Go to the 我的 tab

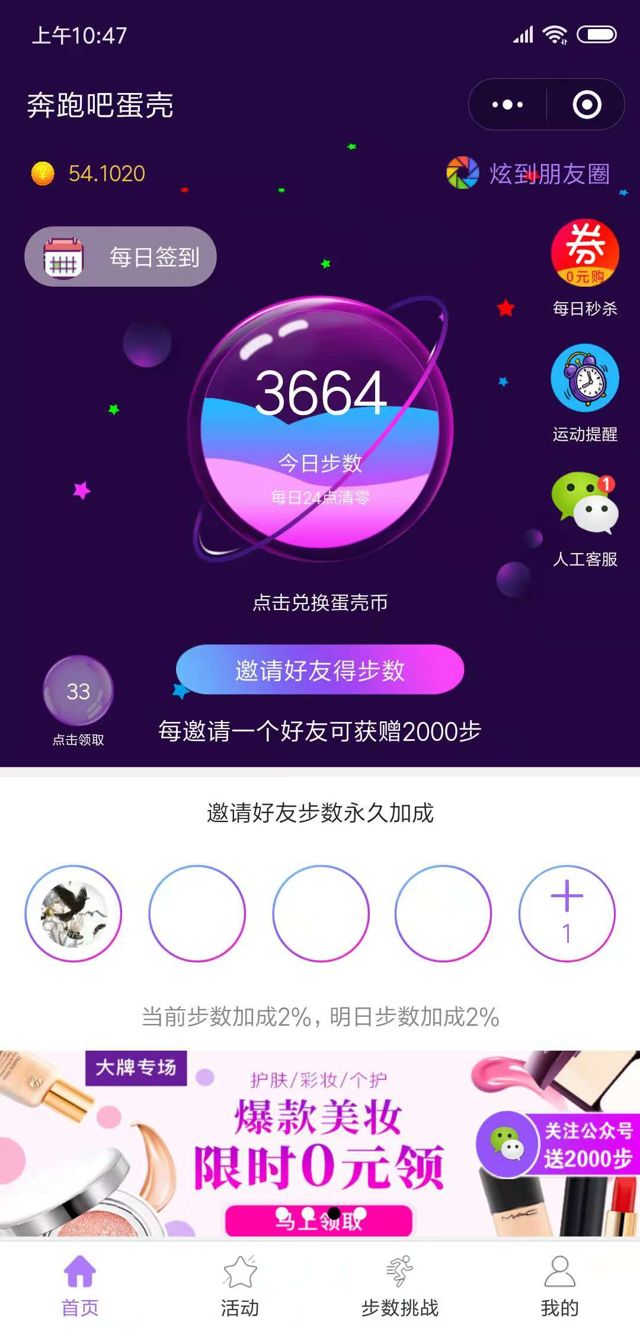(x=560, y=1285)
